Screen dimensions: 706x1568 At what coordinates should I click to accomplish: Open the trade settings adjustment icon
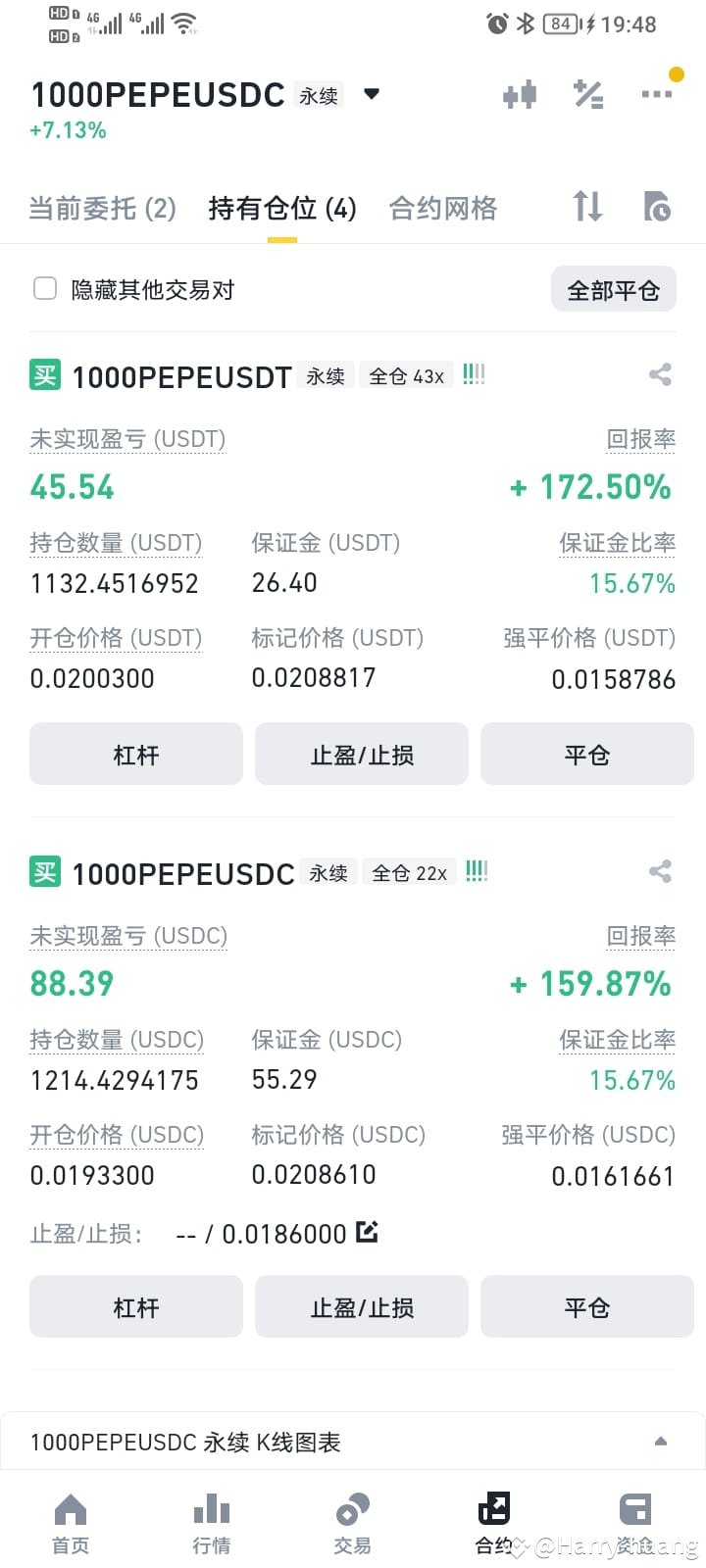pos(588,94)
